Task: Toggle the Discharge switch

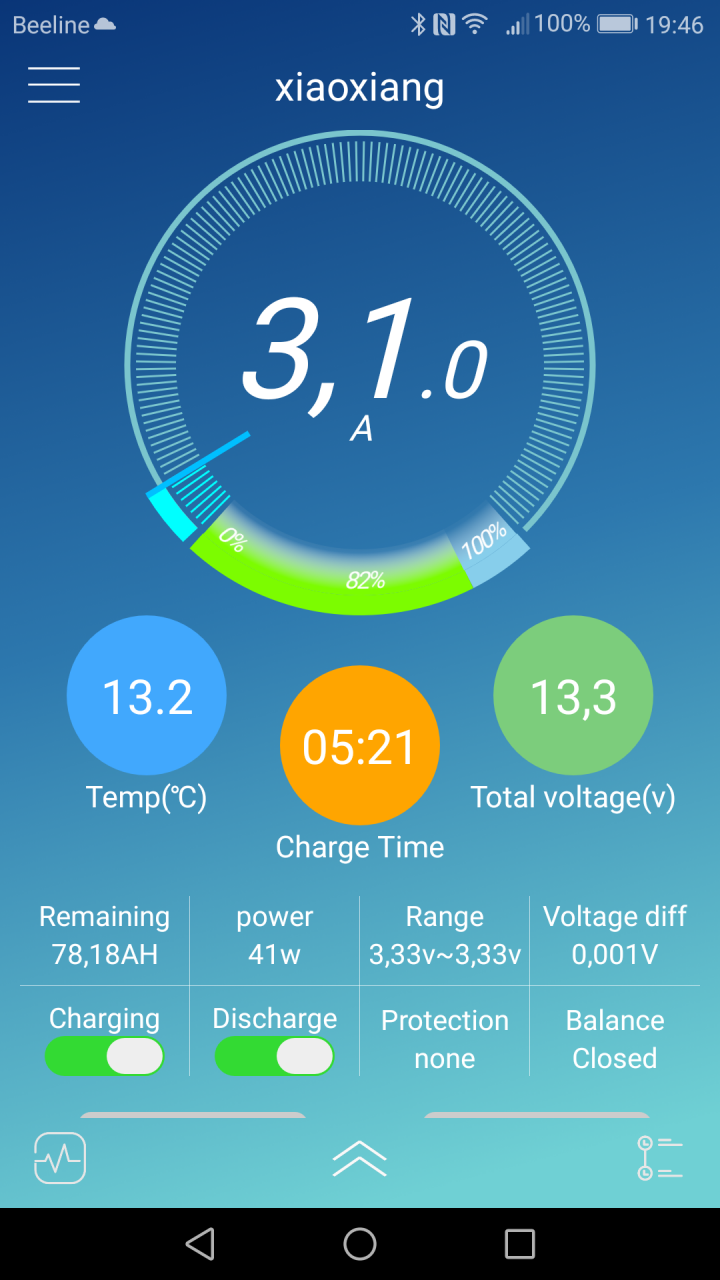Action: coord(274,1056)
